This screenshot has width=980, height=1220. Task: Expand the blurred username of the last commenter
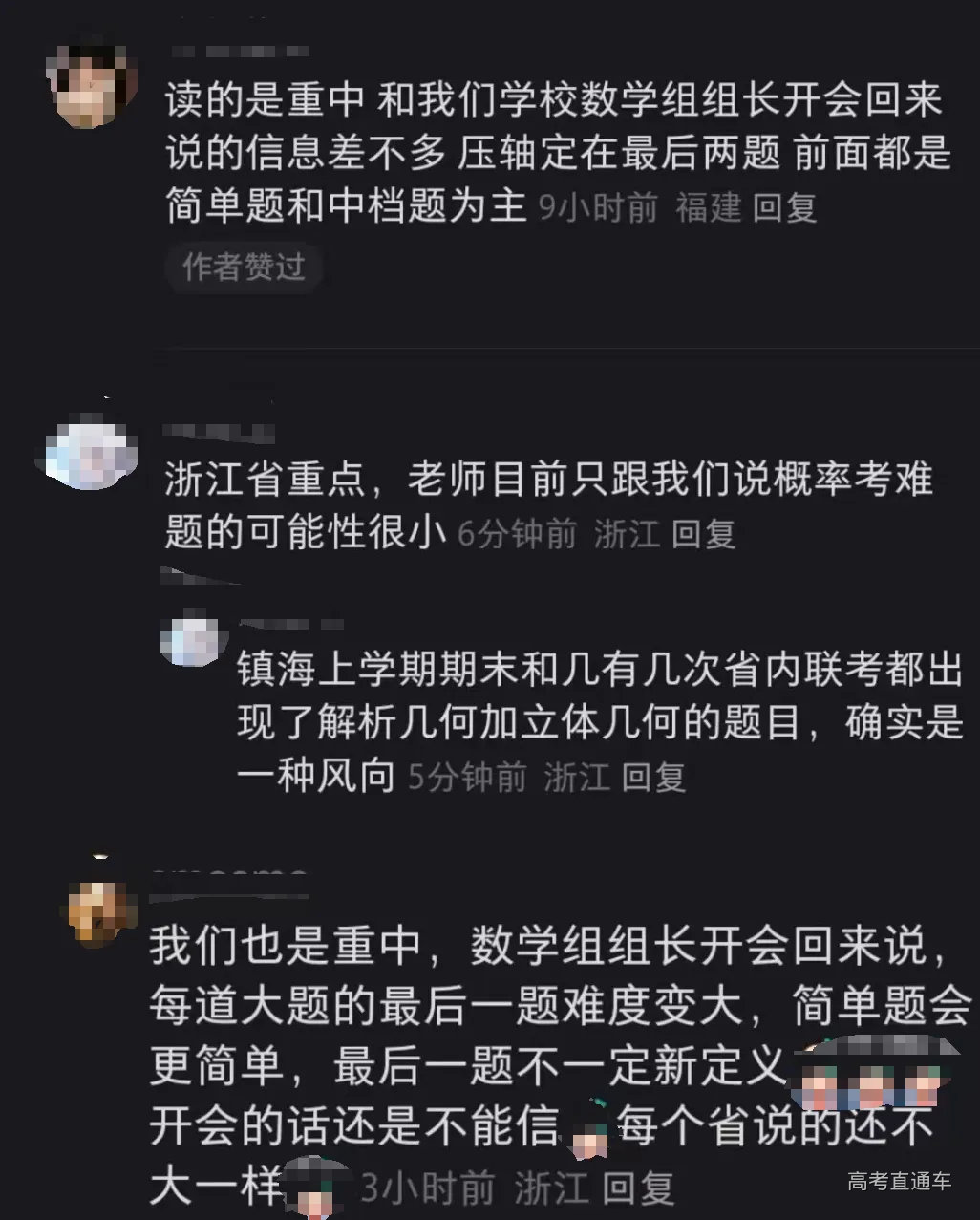click(229, 869)
